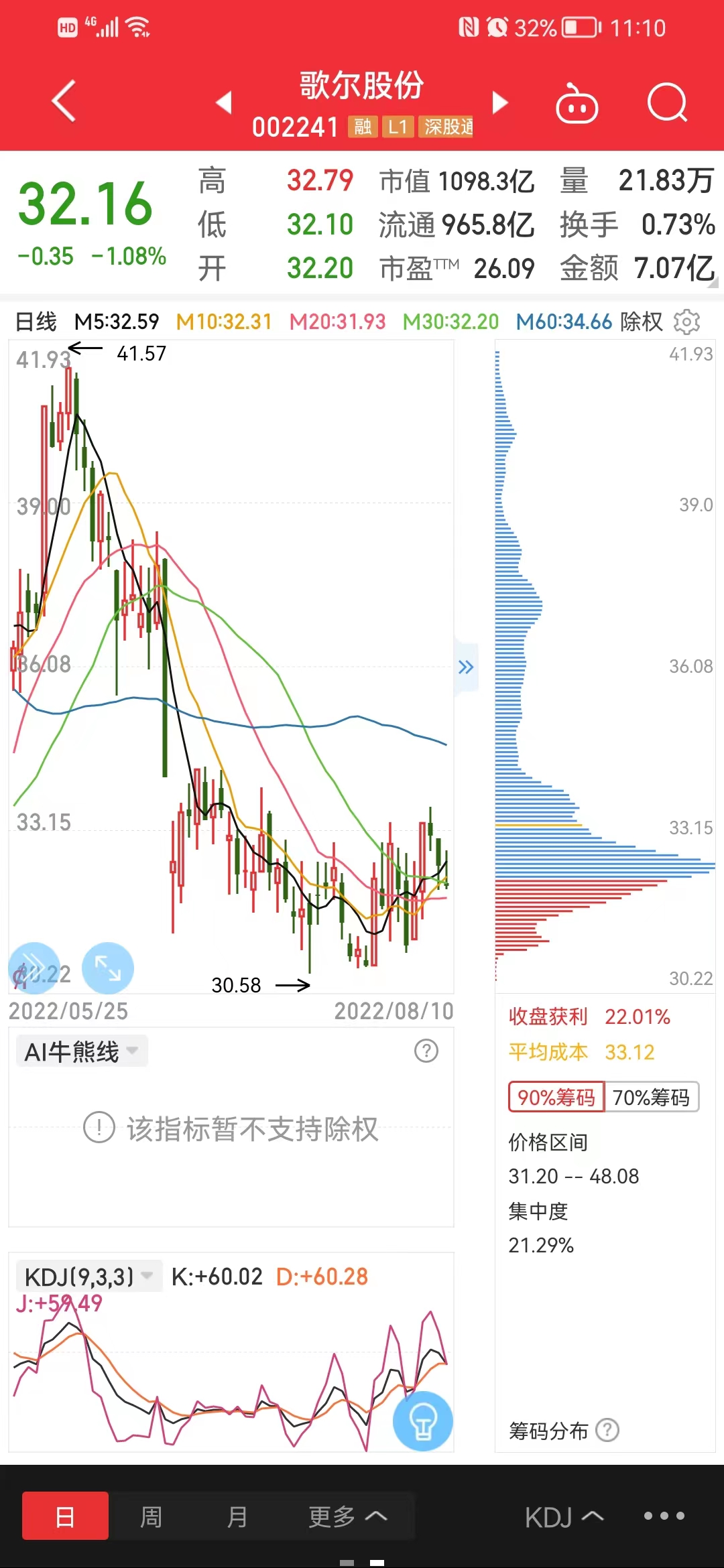The width and height of the screenshot is (724, 1568).
Task: Open moving average settings gear
Action: point(686,322)
